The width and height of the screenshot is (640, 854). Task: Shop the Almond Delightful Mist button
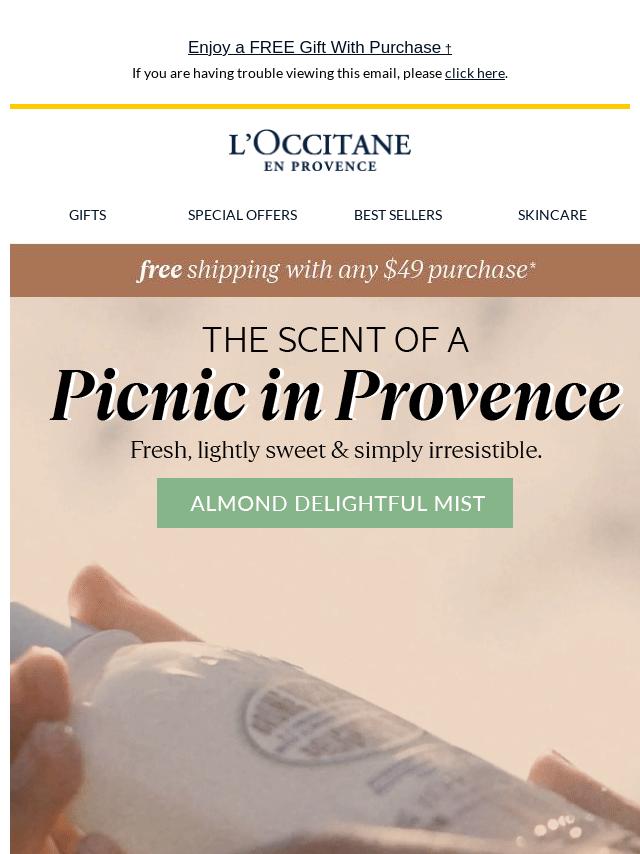coord(335,503)
